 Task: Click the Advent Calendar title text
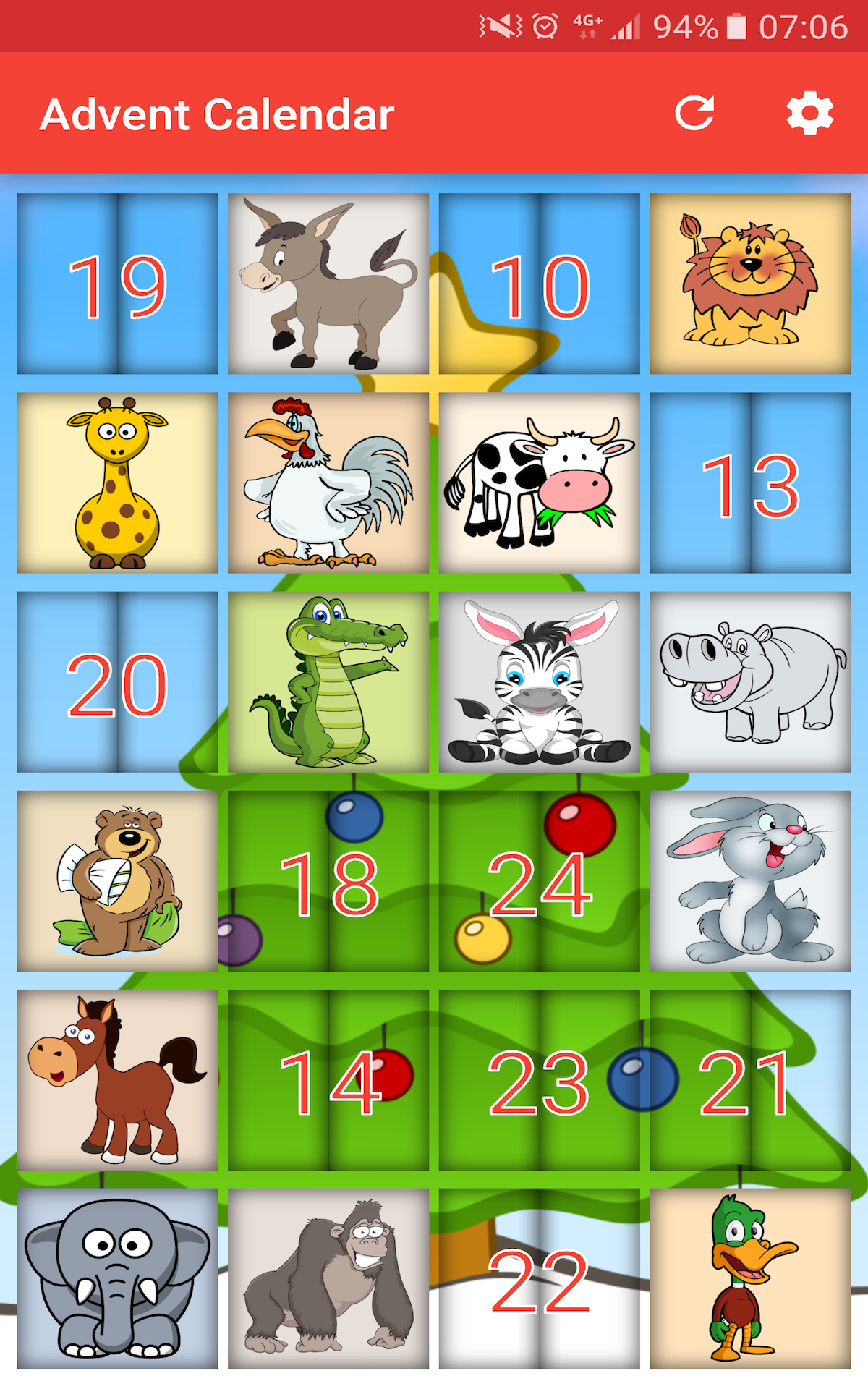pyautogui.click(x=217, y=114)
